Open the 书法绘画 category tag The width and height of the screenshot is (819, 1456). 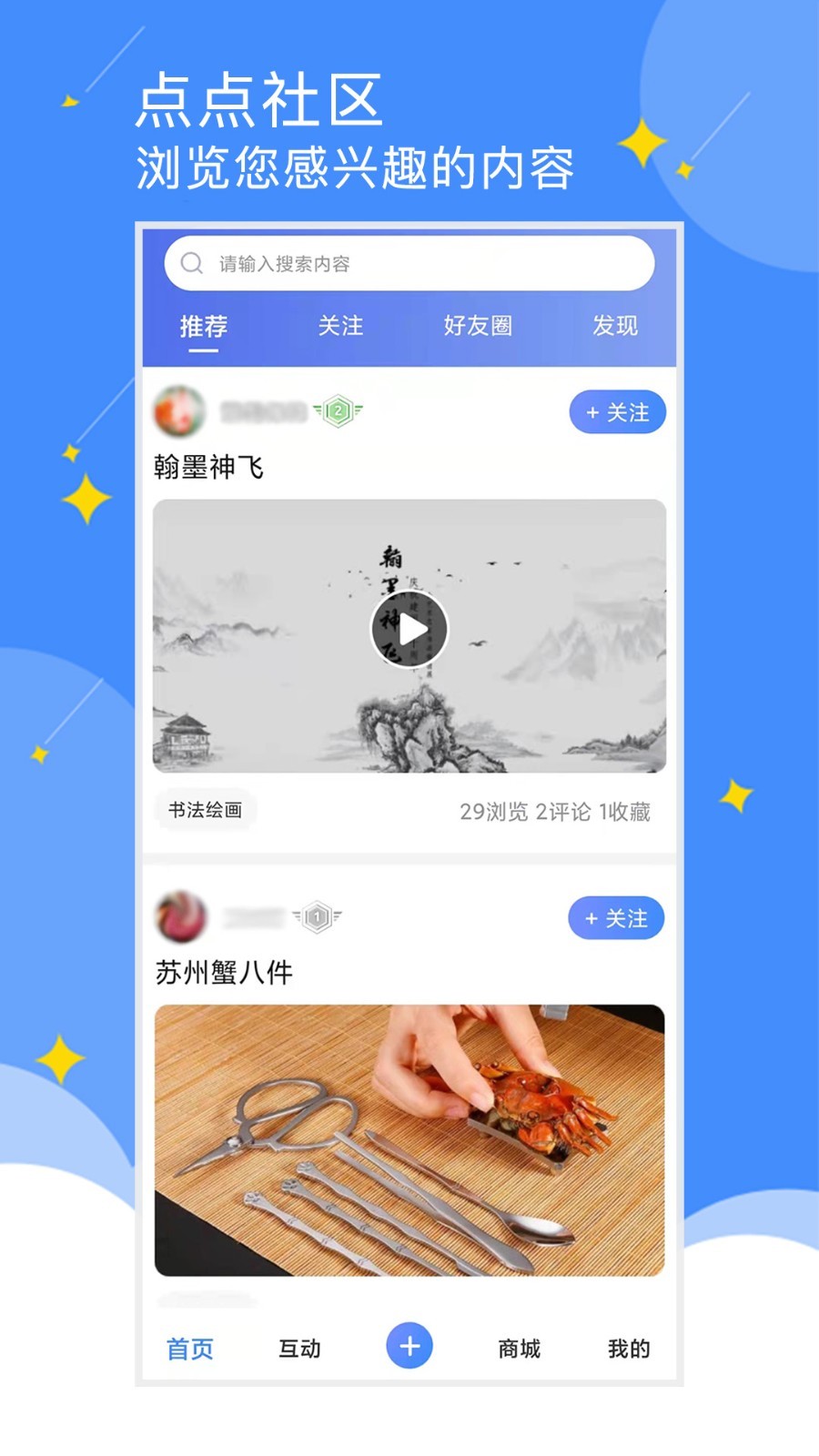tap(207, 809)
